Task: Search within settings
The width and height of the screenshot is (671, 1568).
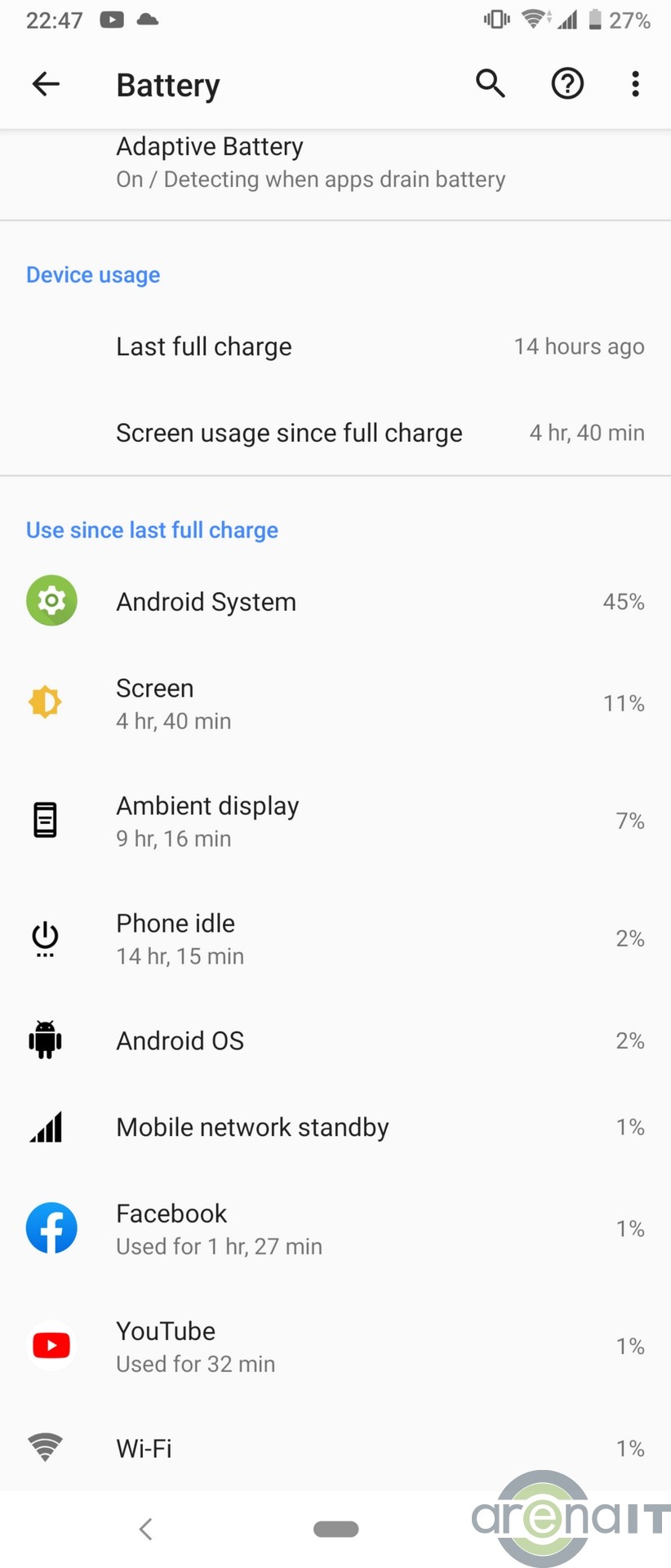Action: pyautogui.click(x=491, y=83)
